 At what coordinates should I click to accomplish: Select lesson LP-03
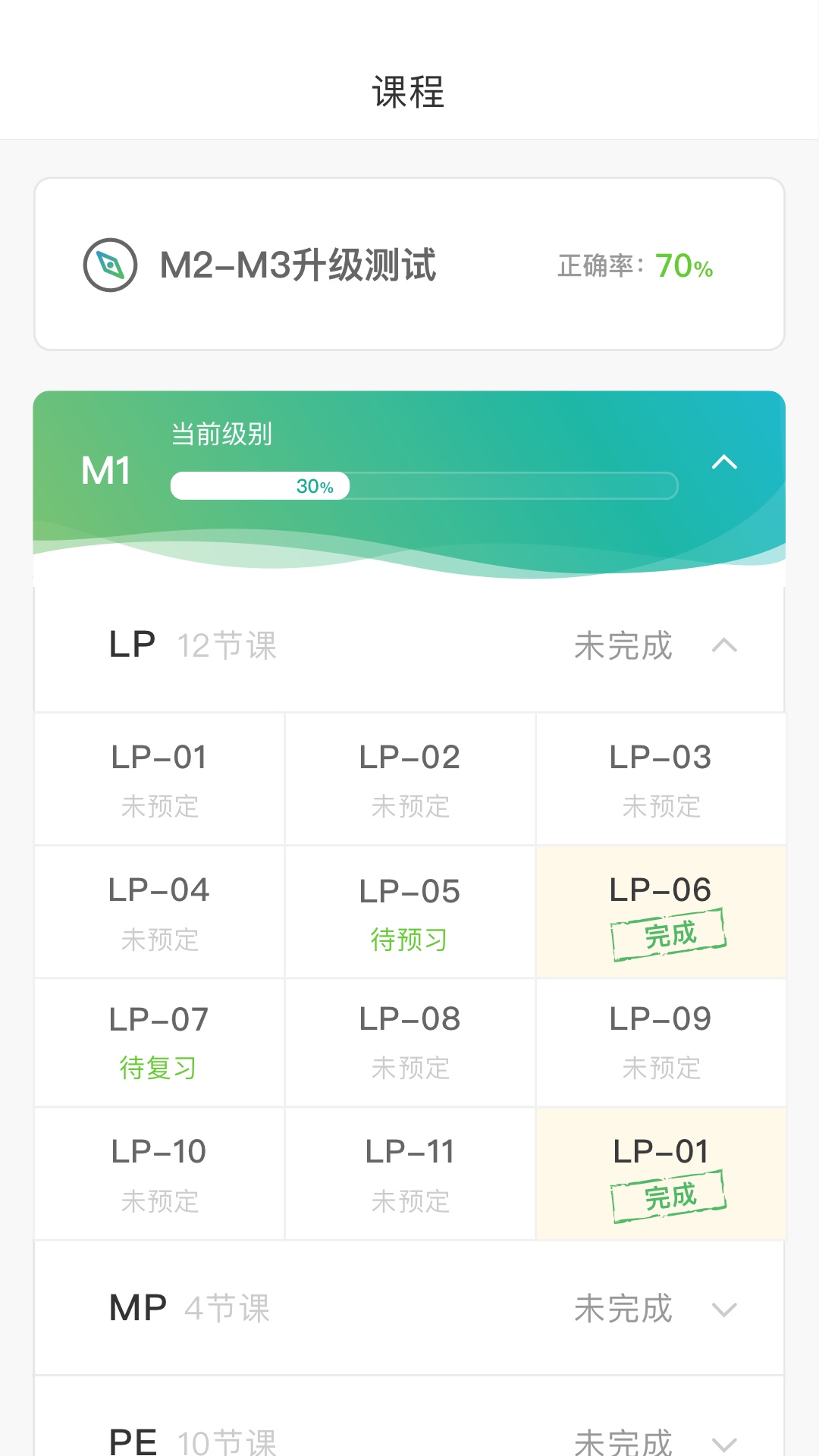pyautogui.click(x=661, y=779)
